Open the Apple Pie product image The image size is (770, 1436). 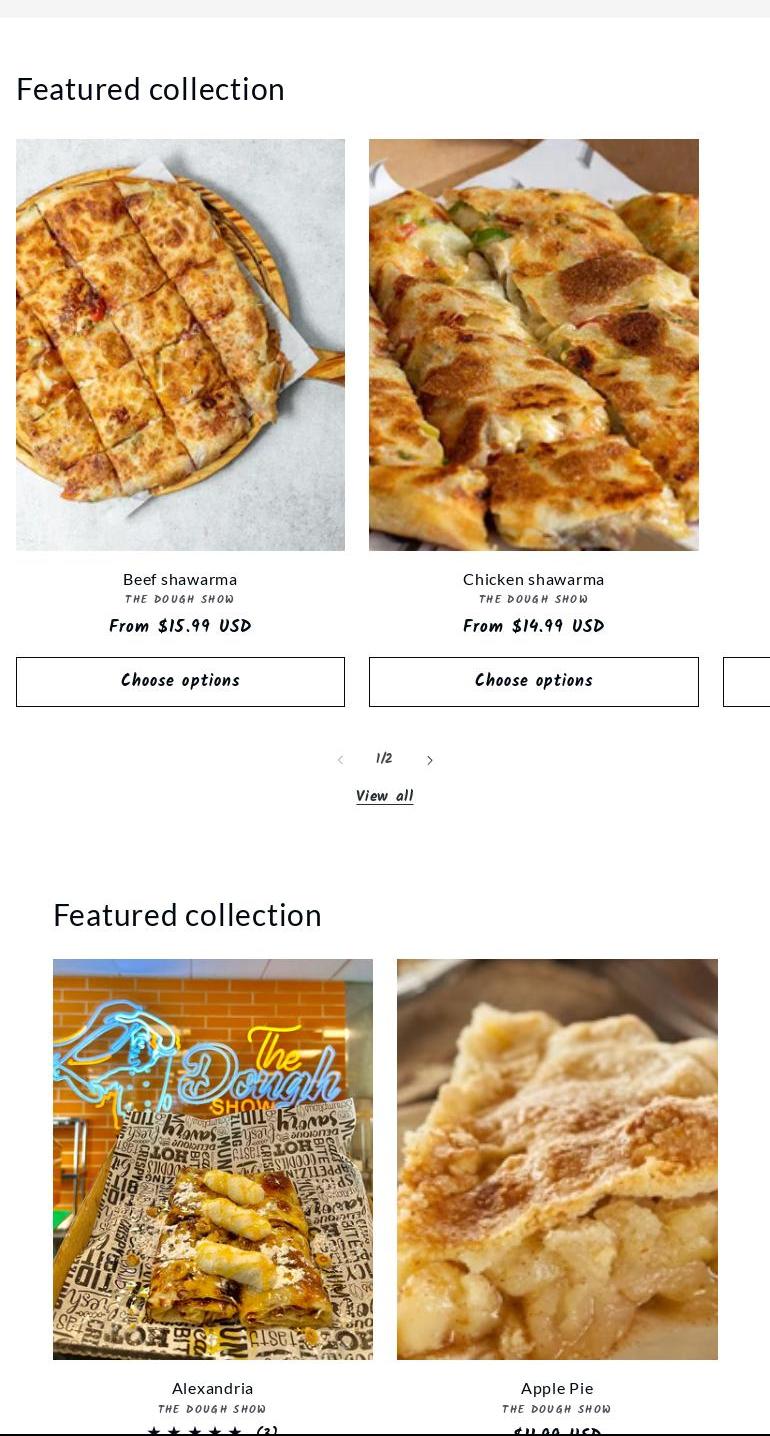(557, 1158)
